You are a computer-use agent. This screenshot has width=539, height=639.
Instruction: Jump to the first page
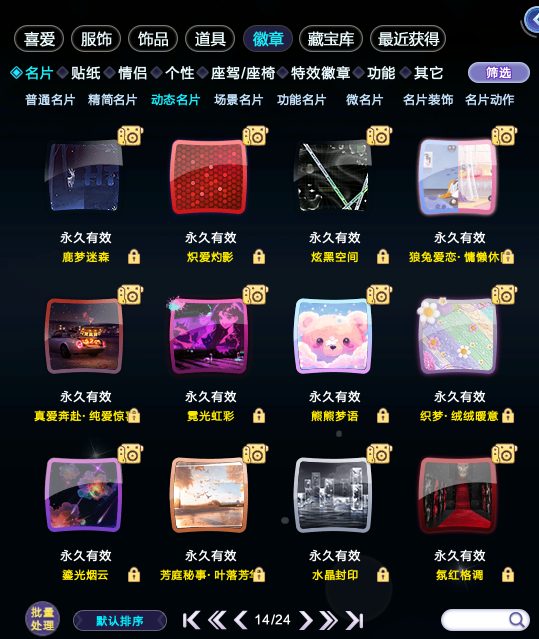[x=191, y=620]
